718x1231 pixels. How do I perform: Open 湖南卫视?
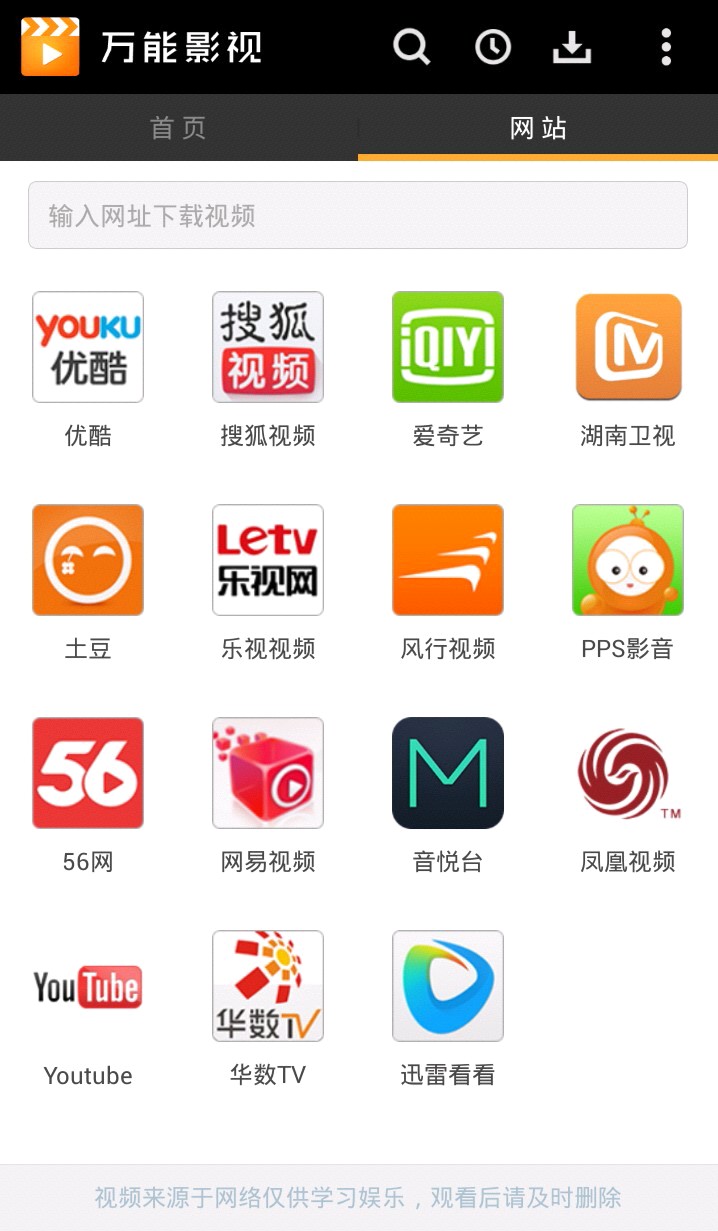tap(628, 347)
